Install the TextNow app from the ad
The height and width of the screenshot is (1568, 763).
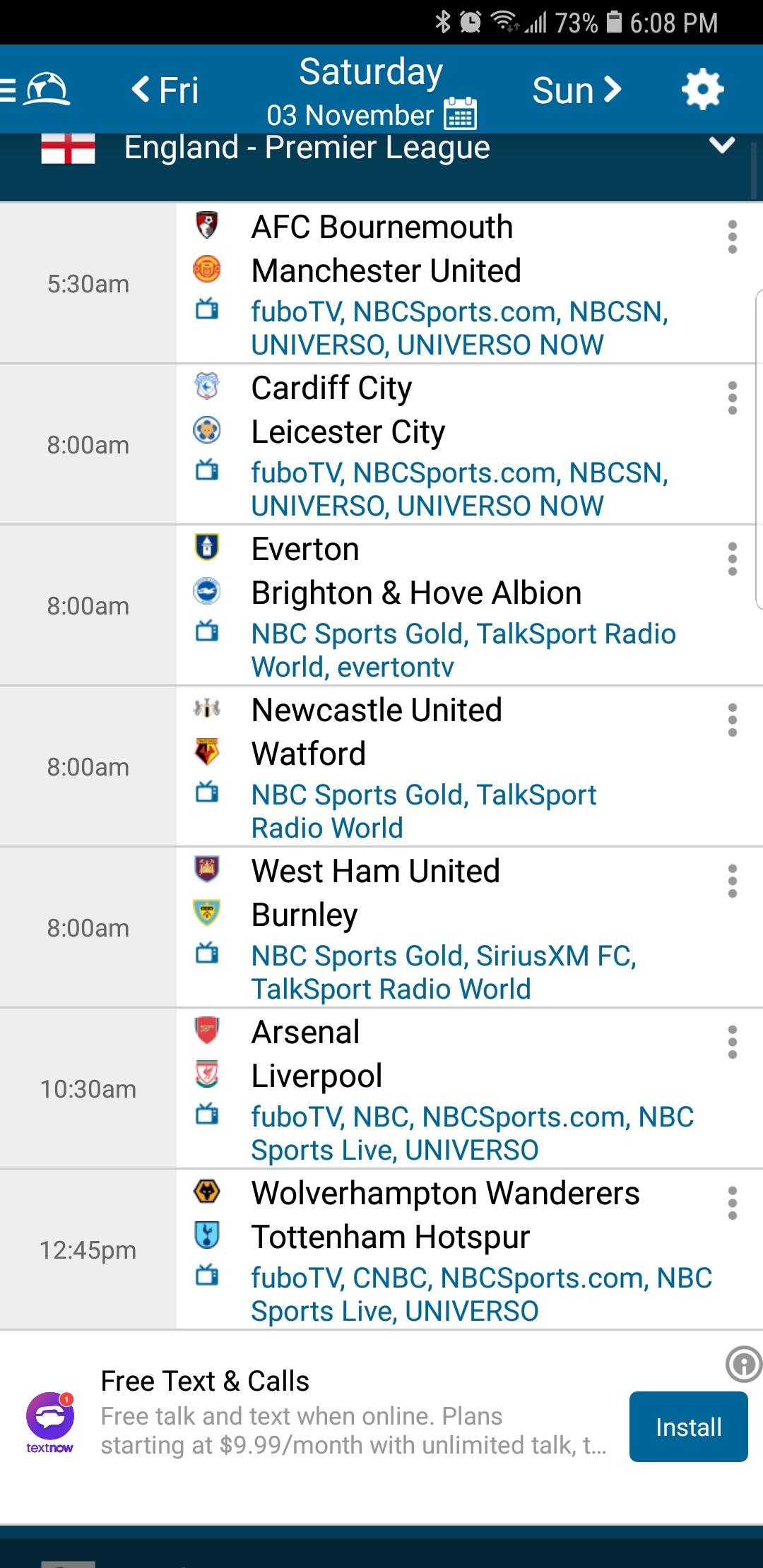click(688, 1427)
